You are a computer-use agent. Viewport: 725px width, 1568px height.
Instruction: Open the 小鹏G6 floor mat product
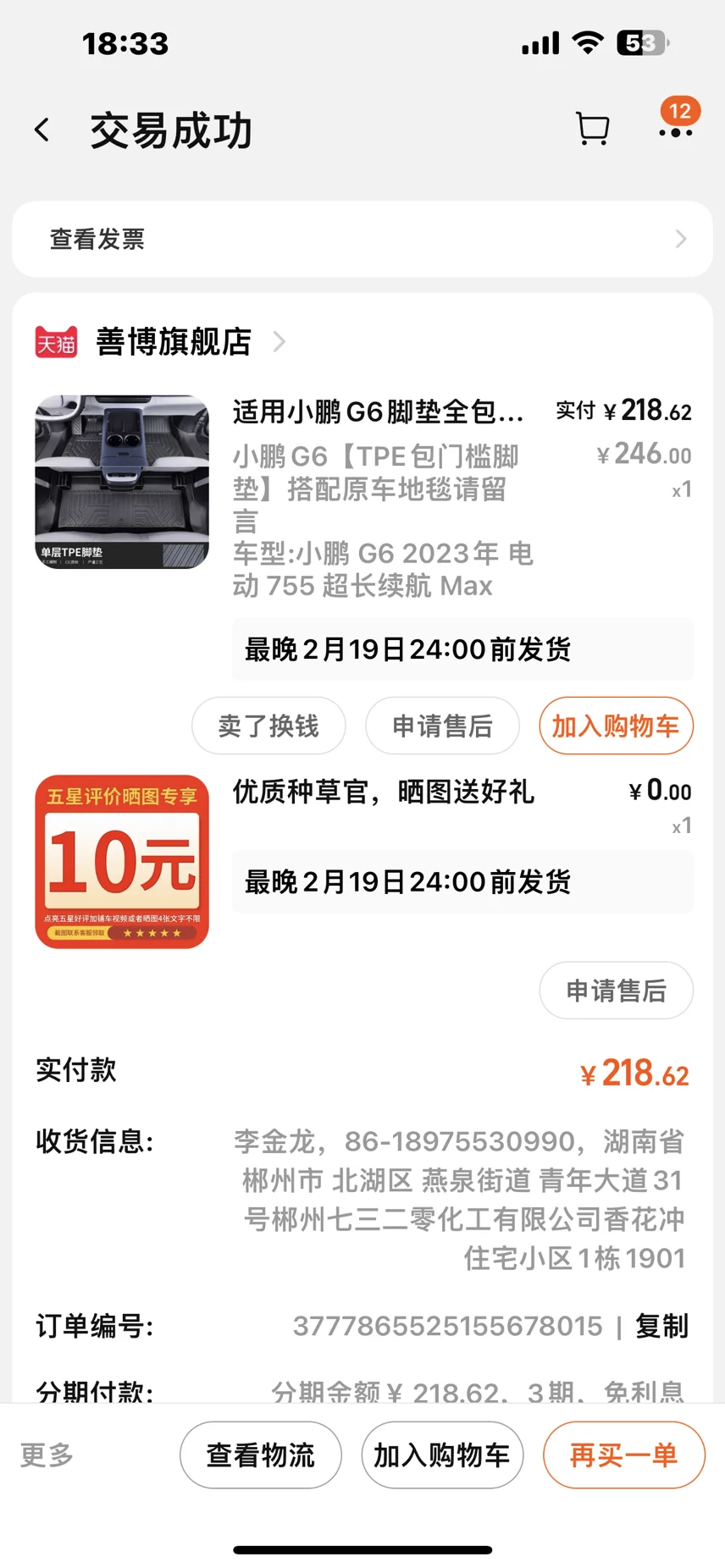coord(122,482)
